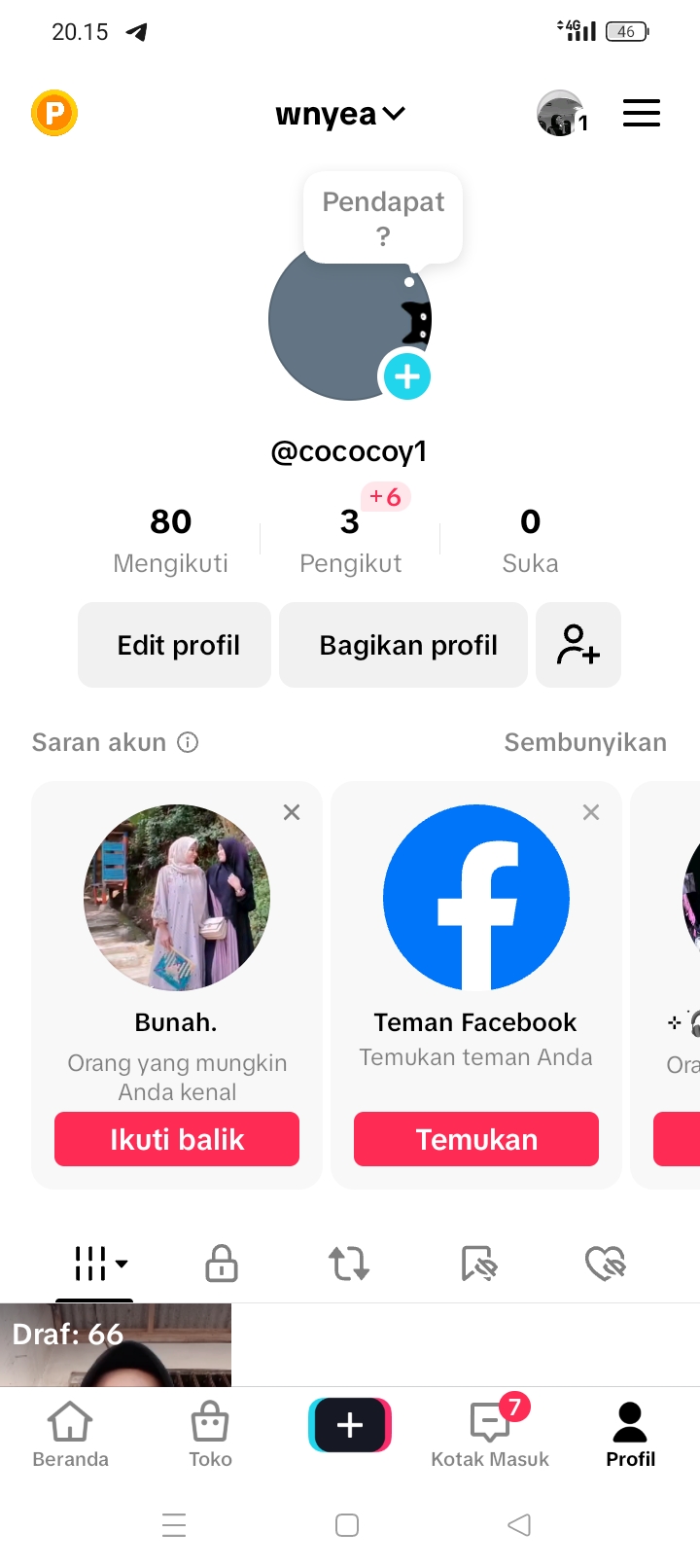Open the Draf: 66 drafts tile
Screen dimensions: 700x1568
[x=116, y=1345]
